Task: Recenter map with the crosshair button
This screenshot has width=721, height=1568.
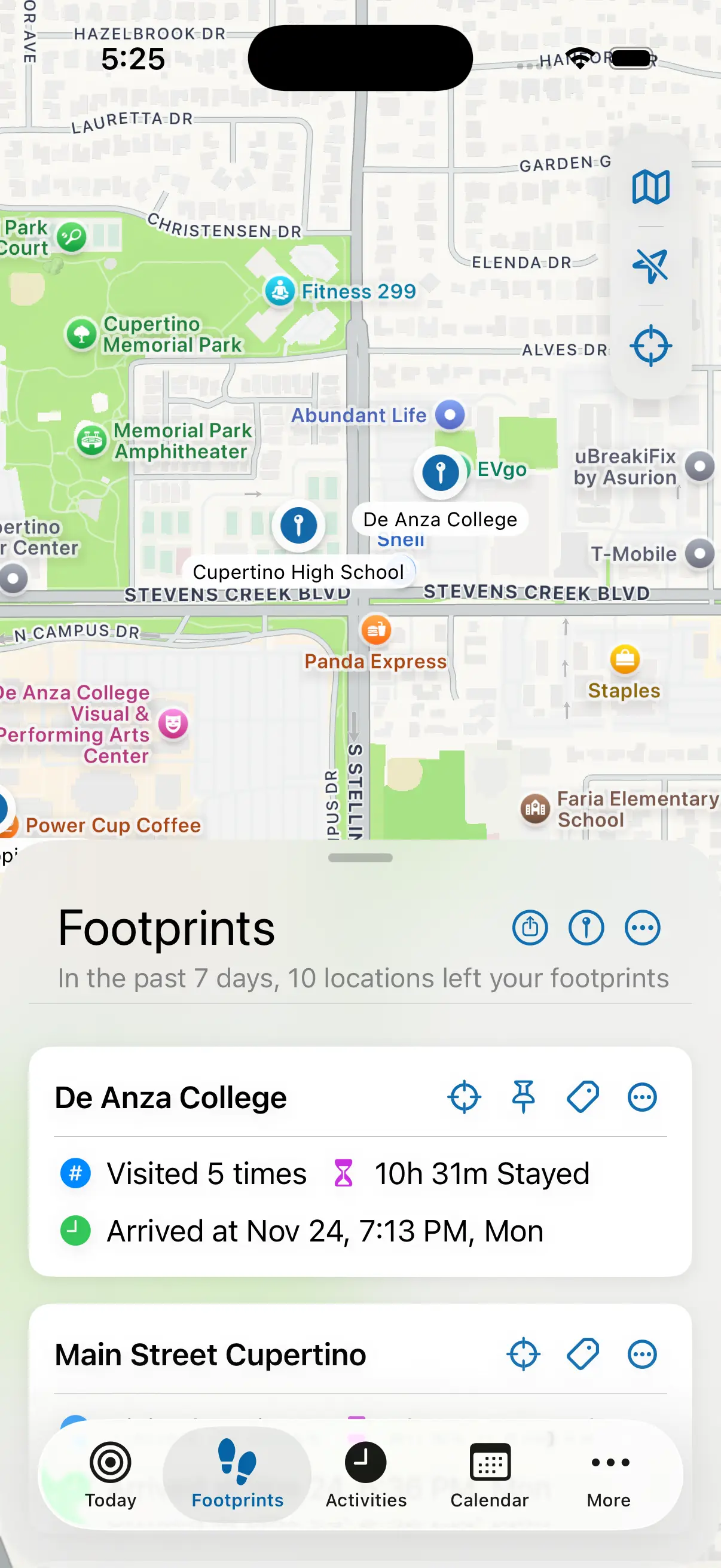Action: point(650,346)
